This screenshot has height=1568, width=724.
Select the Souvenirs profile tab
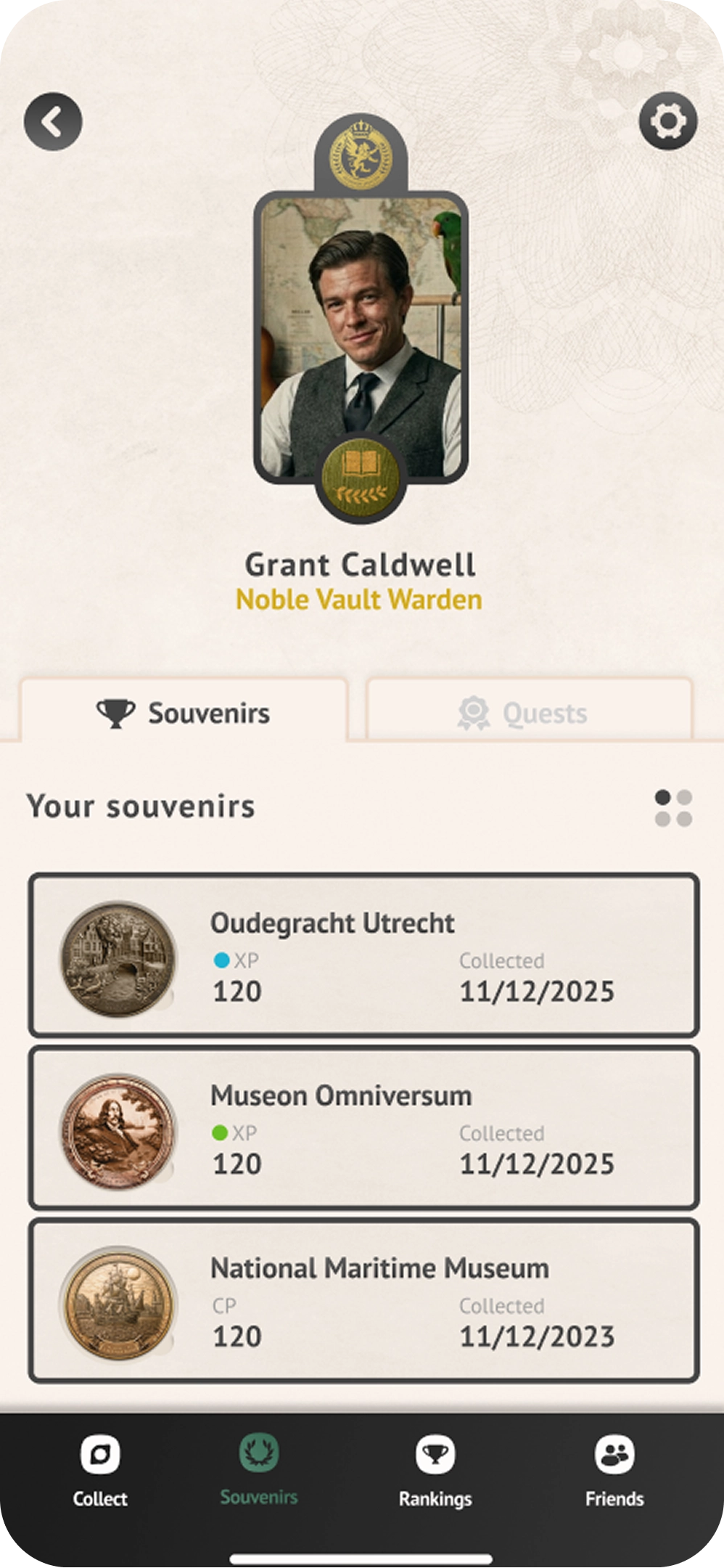tap(184, 713)
